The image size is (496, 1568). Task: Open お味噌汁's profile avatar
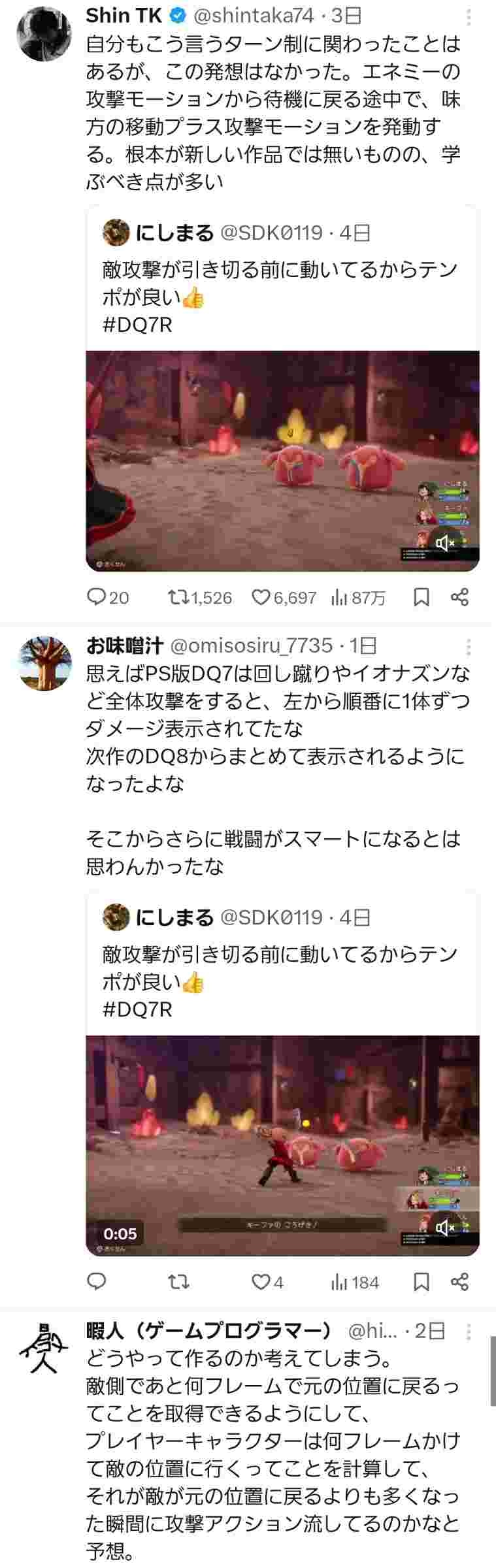[x=43, y=663]
